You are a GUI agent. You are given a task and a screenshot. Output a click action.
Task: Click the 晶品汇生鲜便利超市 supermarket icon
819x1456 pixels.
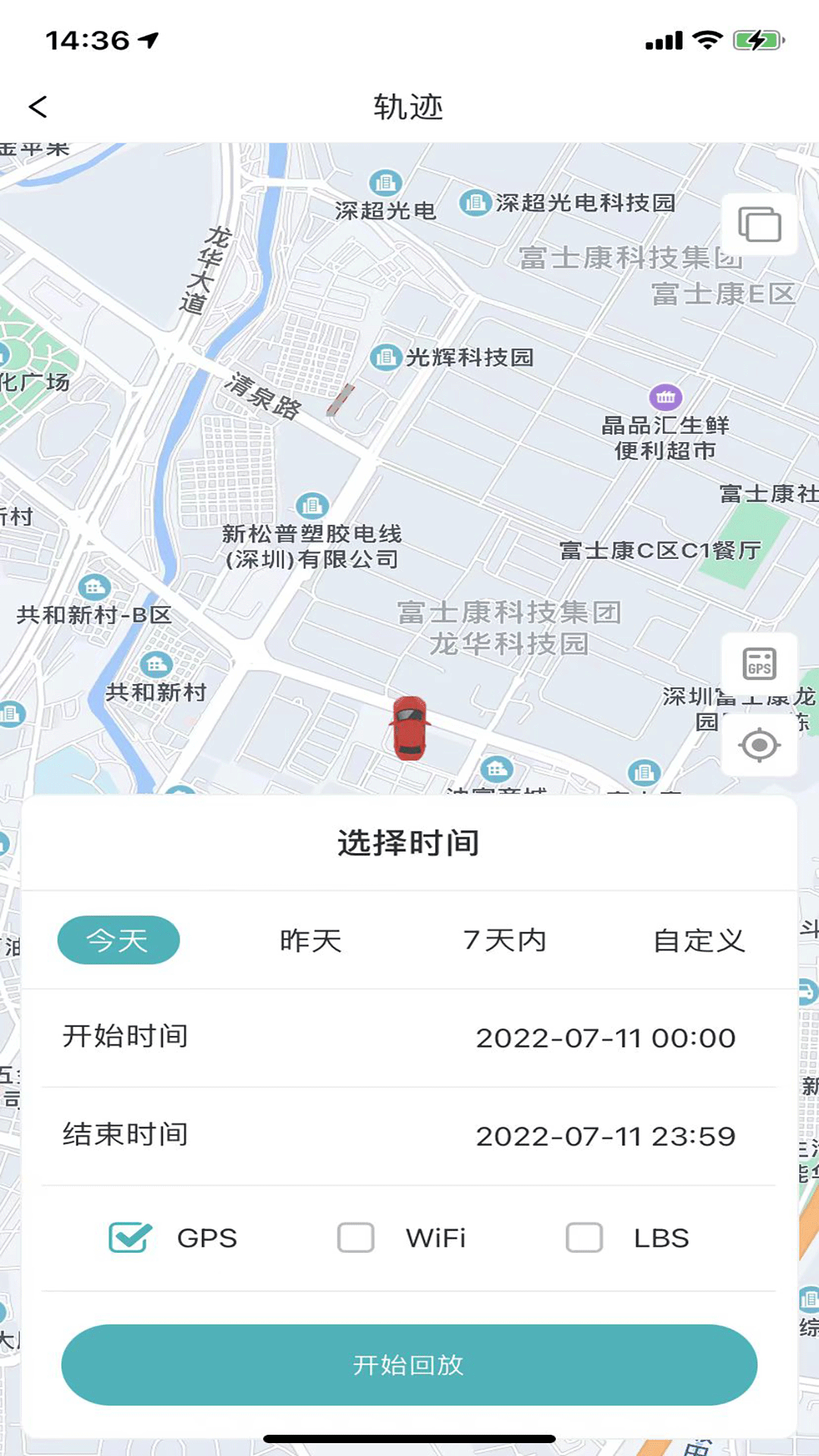[665, 397]
